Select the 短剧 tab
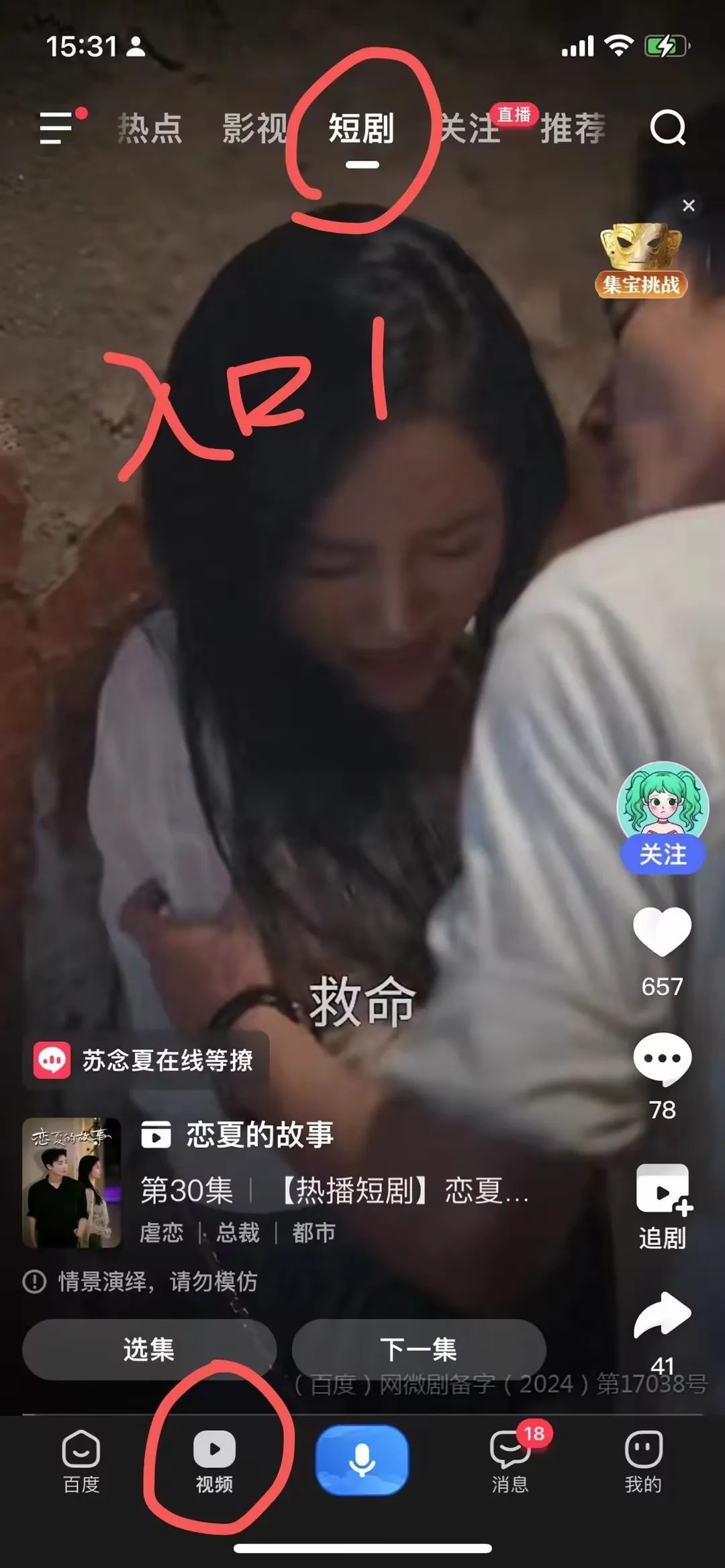 361,129
